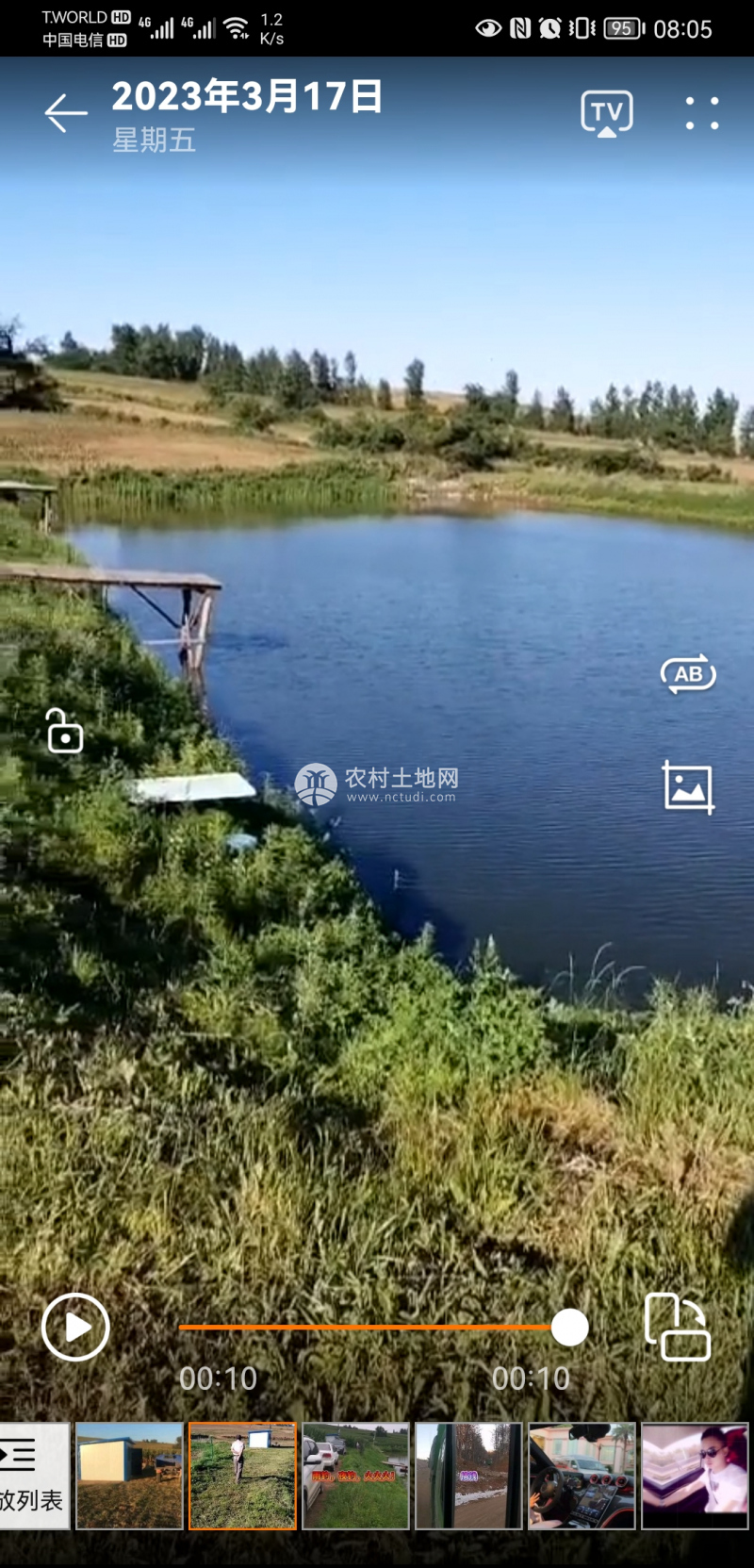
Task: Open the car dashboard interior thumbnail
Action: tap(582, 1476)
